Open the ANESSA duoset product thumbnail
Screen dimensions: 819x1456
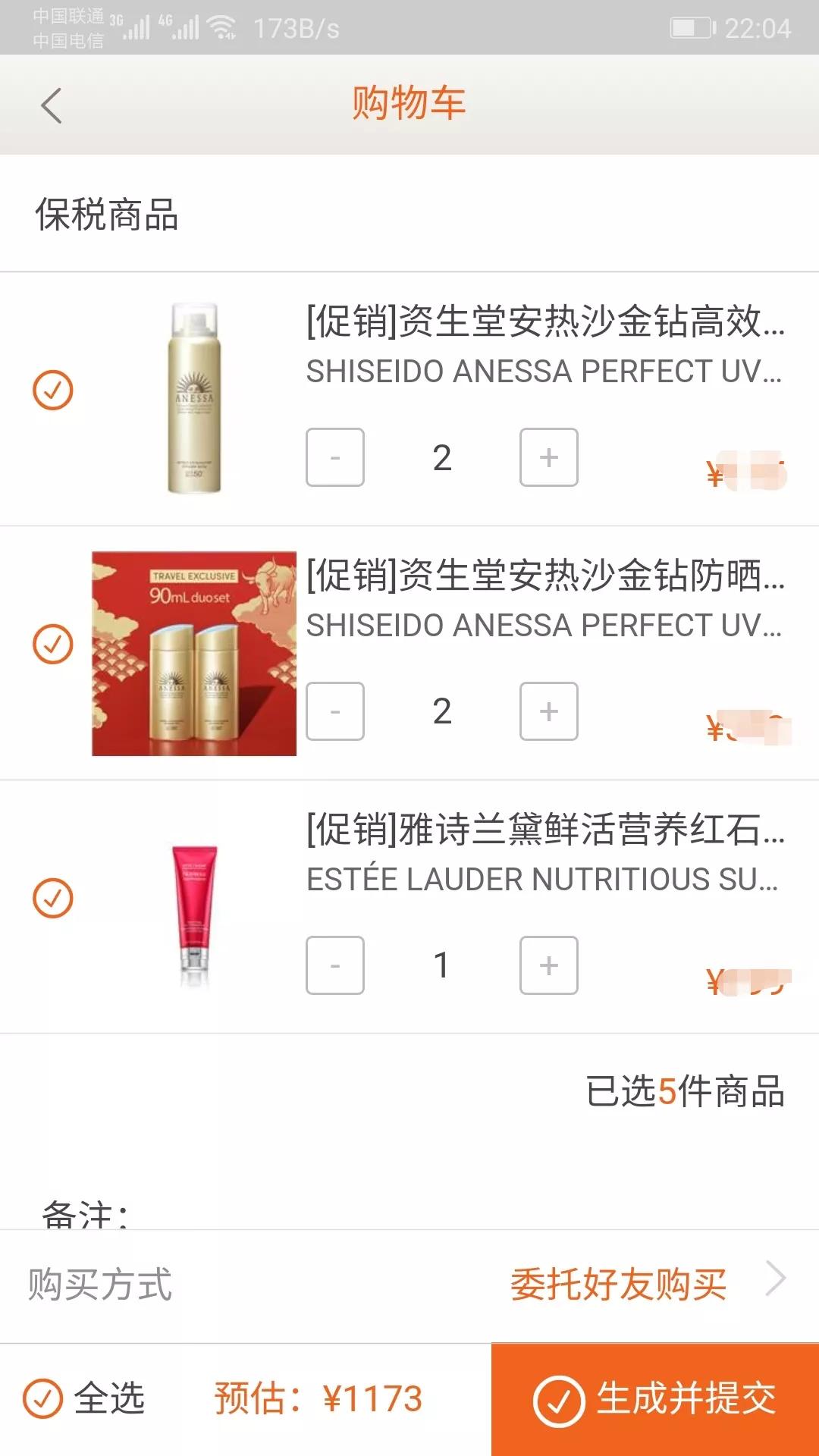click(193, 654)
